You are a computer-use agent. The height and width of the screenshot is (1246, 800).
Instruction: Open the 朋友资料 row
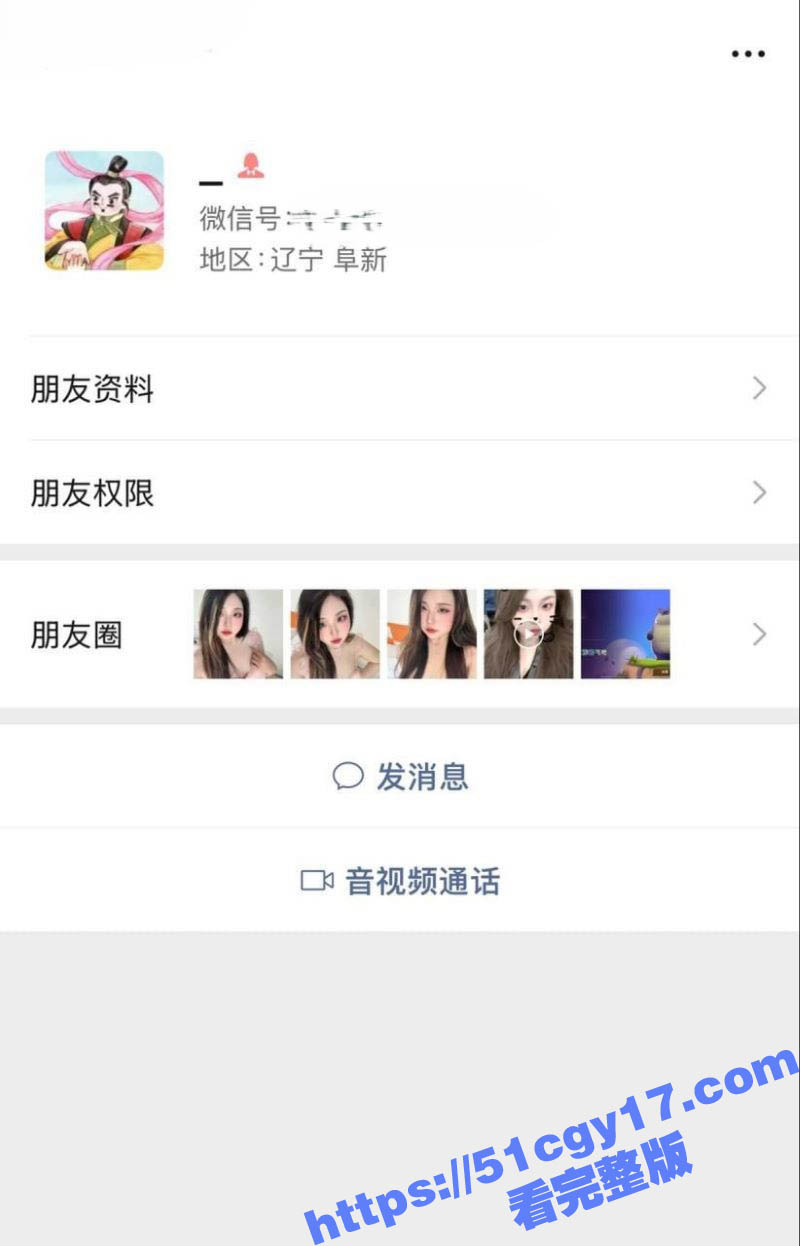[x=400, y=389]
